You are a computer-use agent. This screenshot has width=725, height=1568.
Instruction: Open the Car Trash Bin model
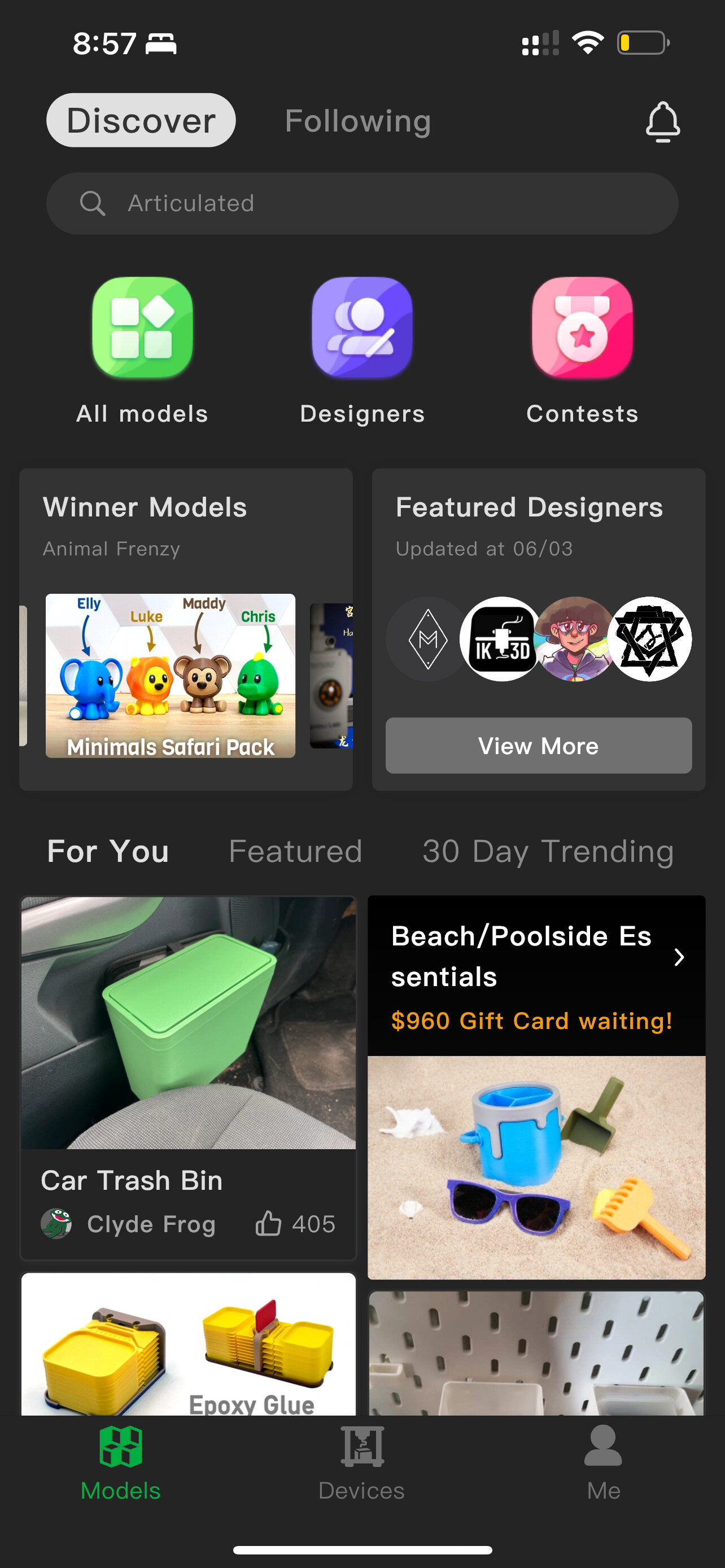(x=188, y=1078)
